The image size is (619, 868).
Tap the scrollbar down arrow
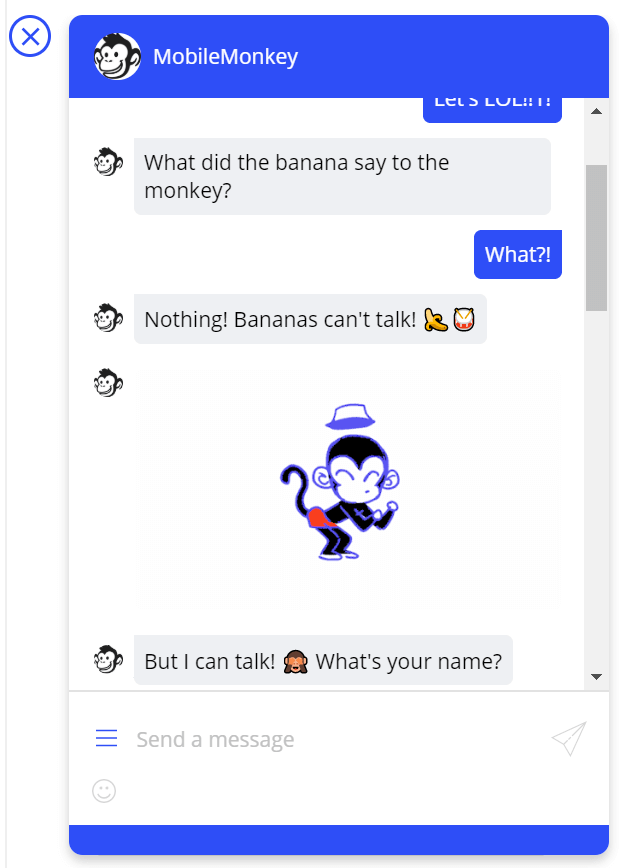point(597,677)
